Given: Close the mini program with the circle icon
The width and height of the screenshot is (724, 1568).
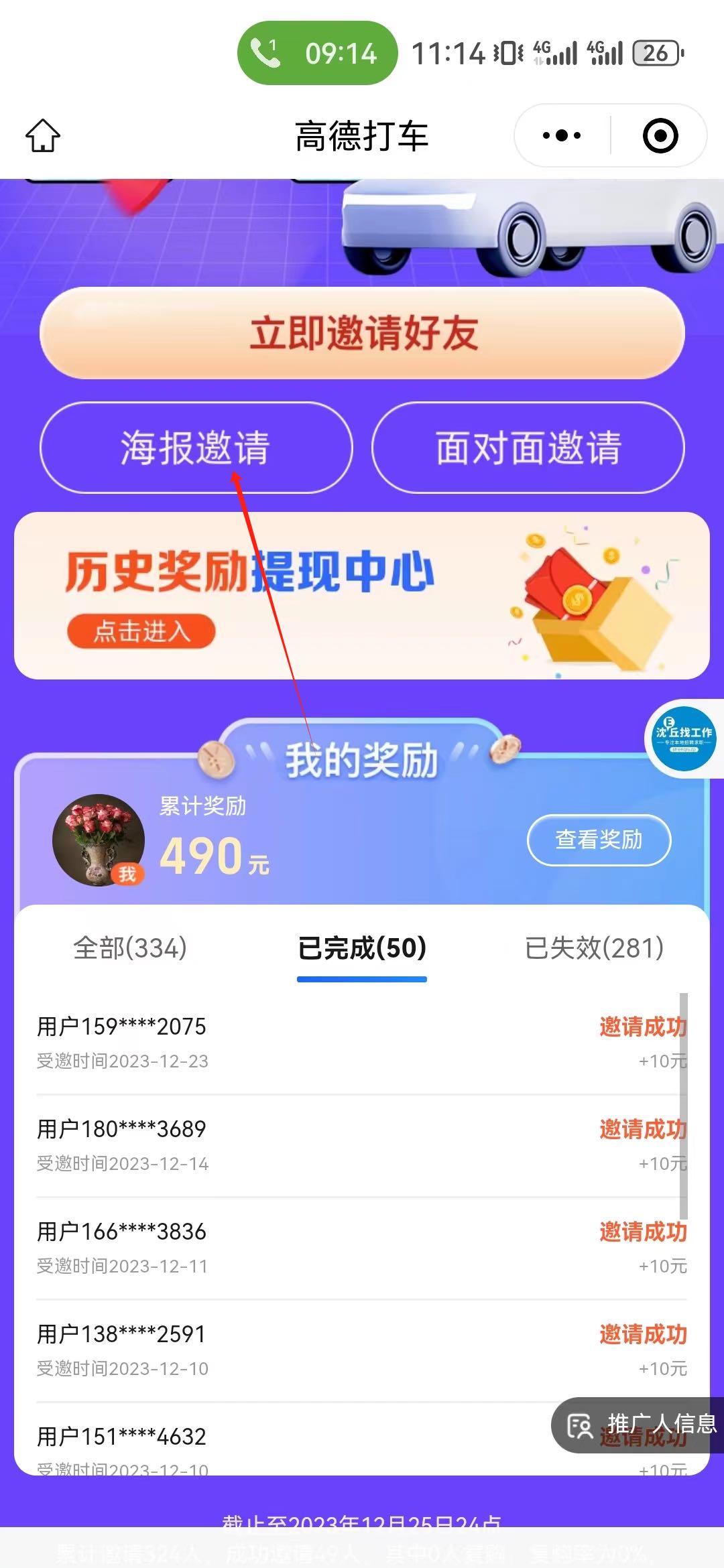Looking at the screenshot, I should 660,136.
